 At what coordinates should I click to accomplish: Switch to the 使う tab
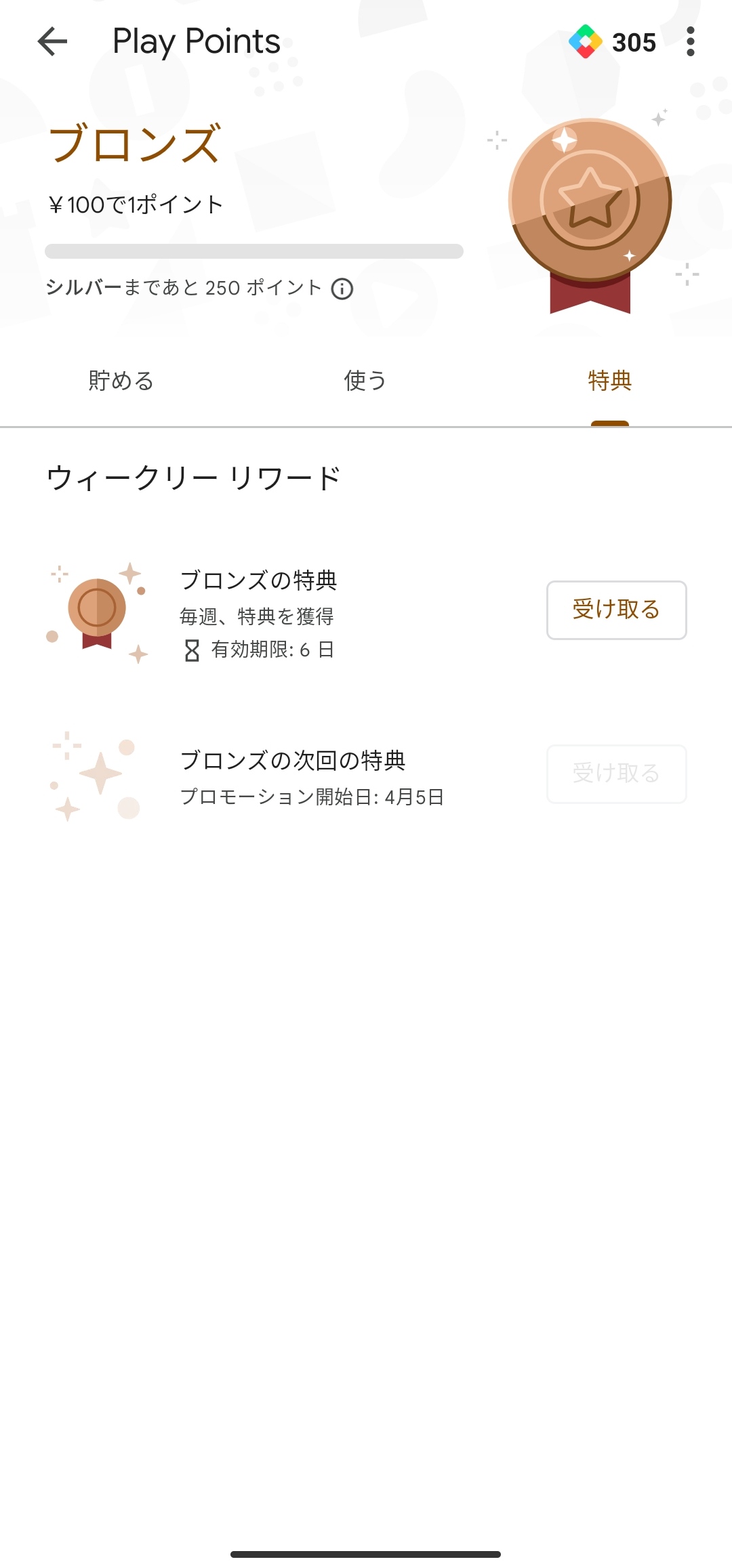point(366,381)
